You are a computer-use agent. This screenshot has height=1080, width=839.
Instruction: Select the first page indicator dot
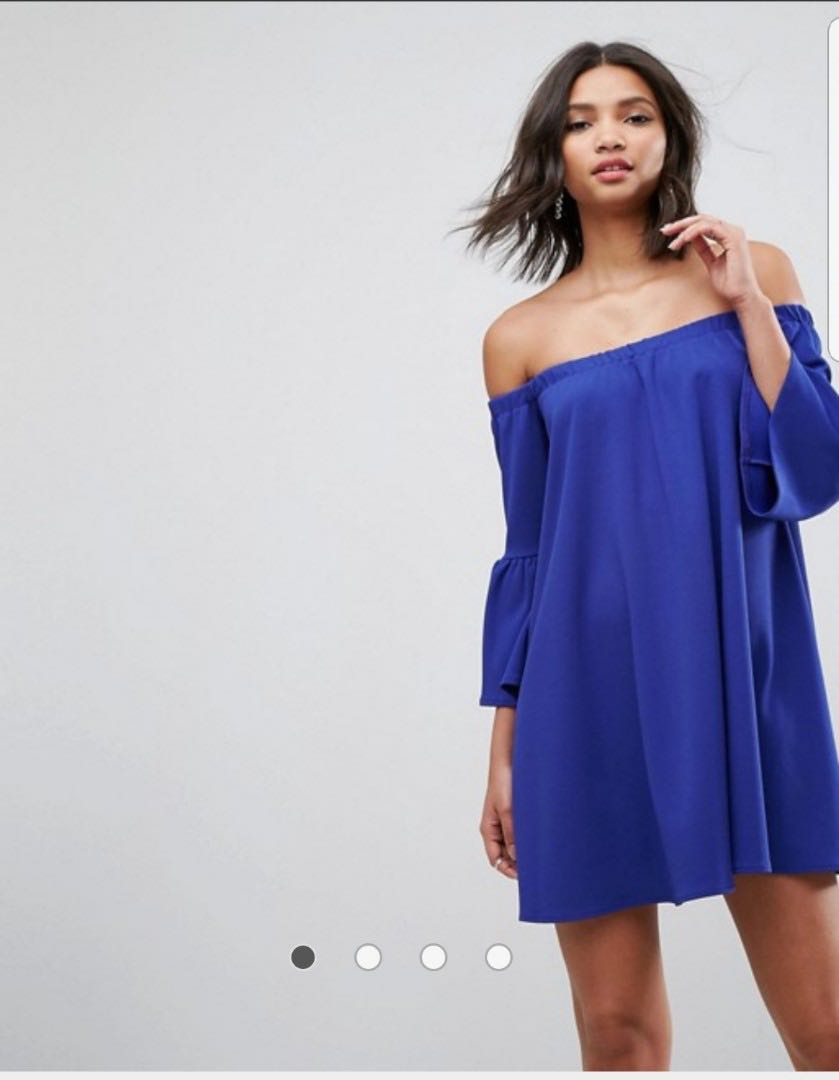(x=303, y=957)
